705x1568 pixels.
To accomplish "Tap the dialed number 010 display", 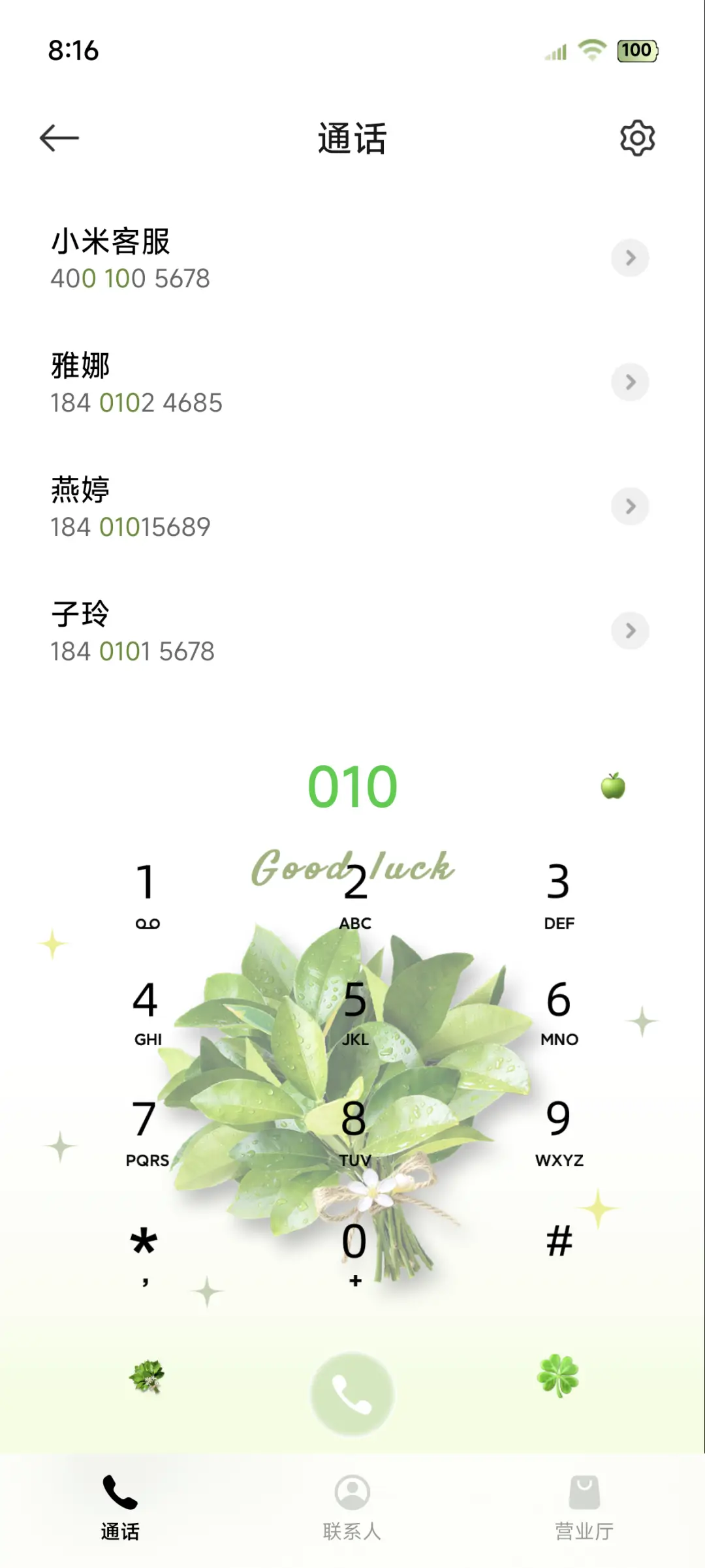I will pyautogui.click(x=352, y=786).
